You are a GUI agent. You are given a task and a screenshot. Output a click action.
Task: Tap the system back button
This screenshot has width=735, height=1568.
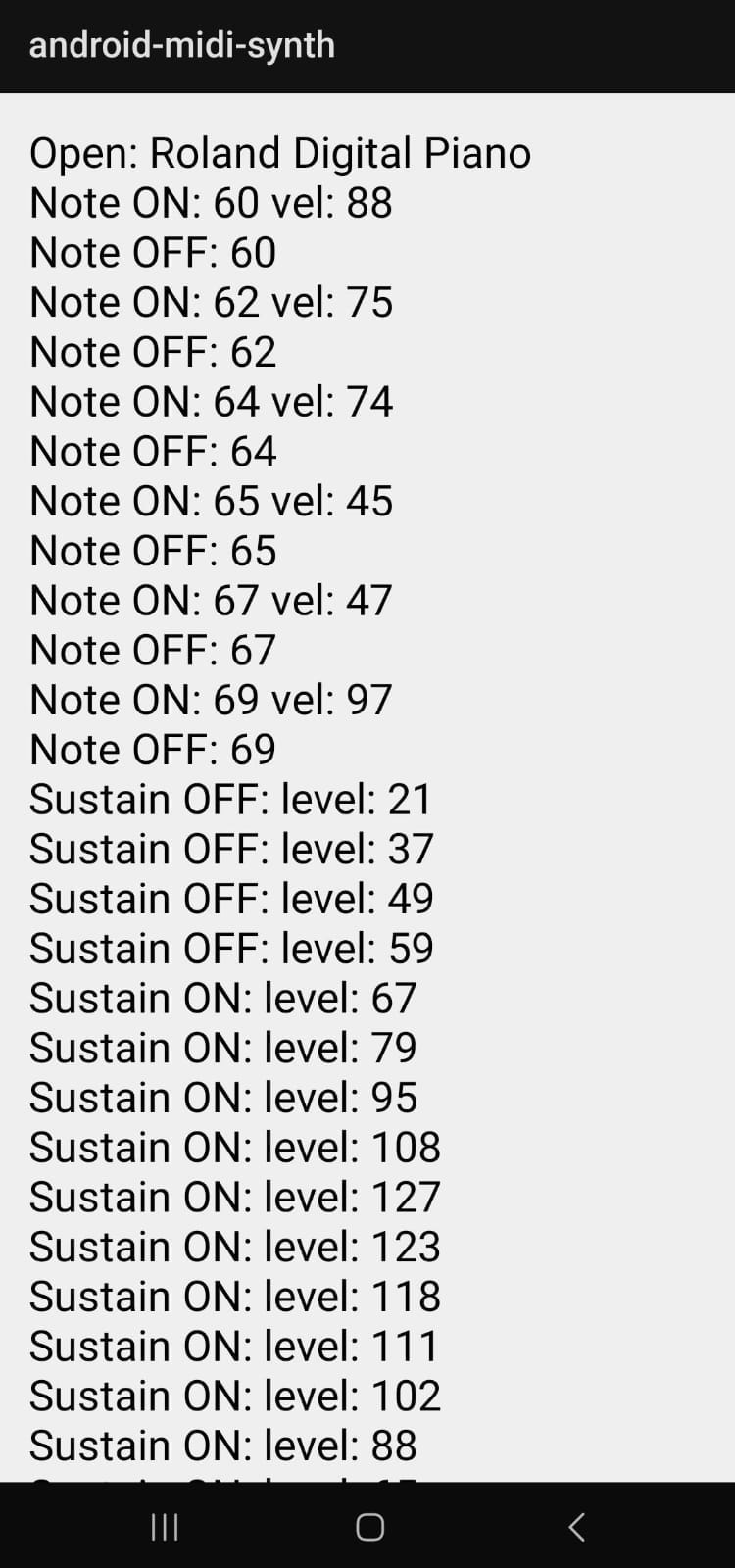tap(576, 1526)
